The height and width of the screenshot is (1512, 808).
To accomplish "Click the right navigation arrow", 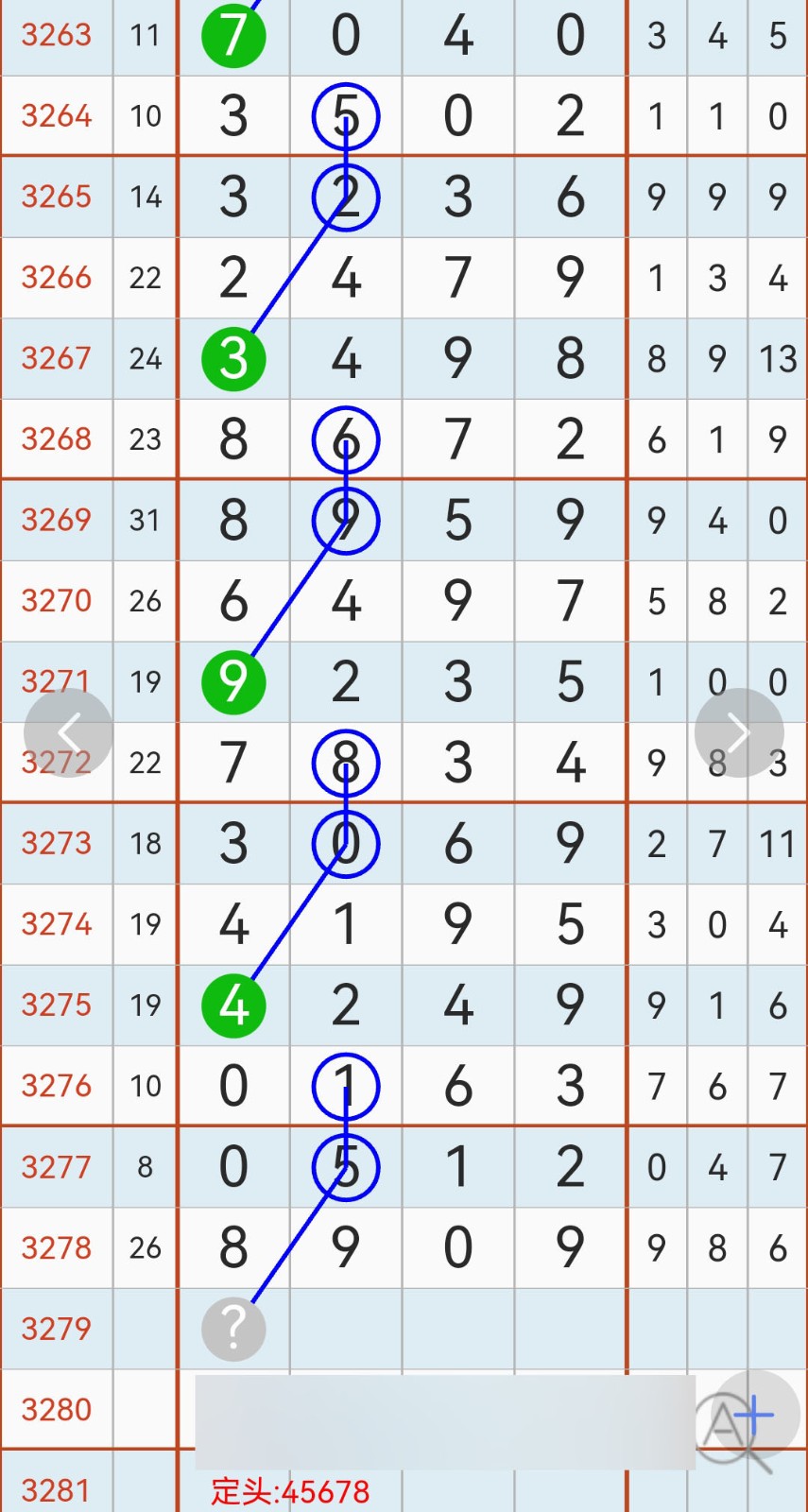I will coord(739,732).
